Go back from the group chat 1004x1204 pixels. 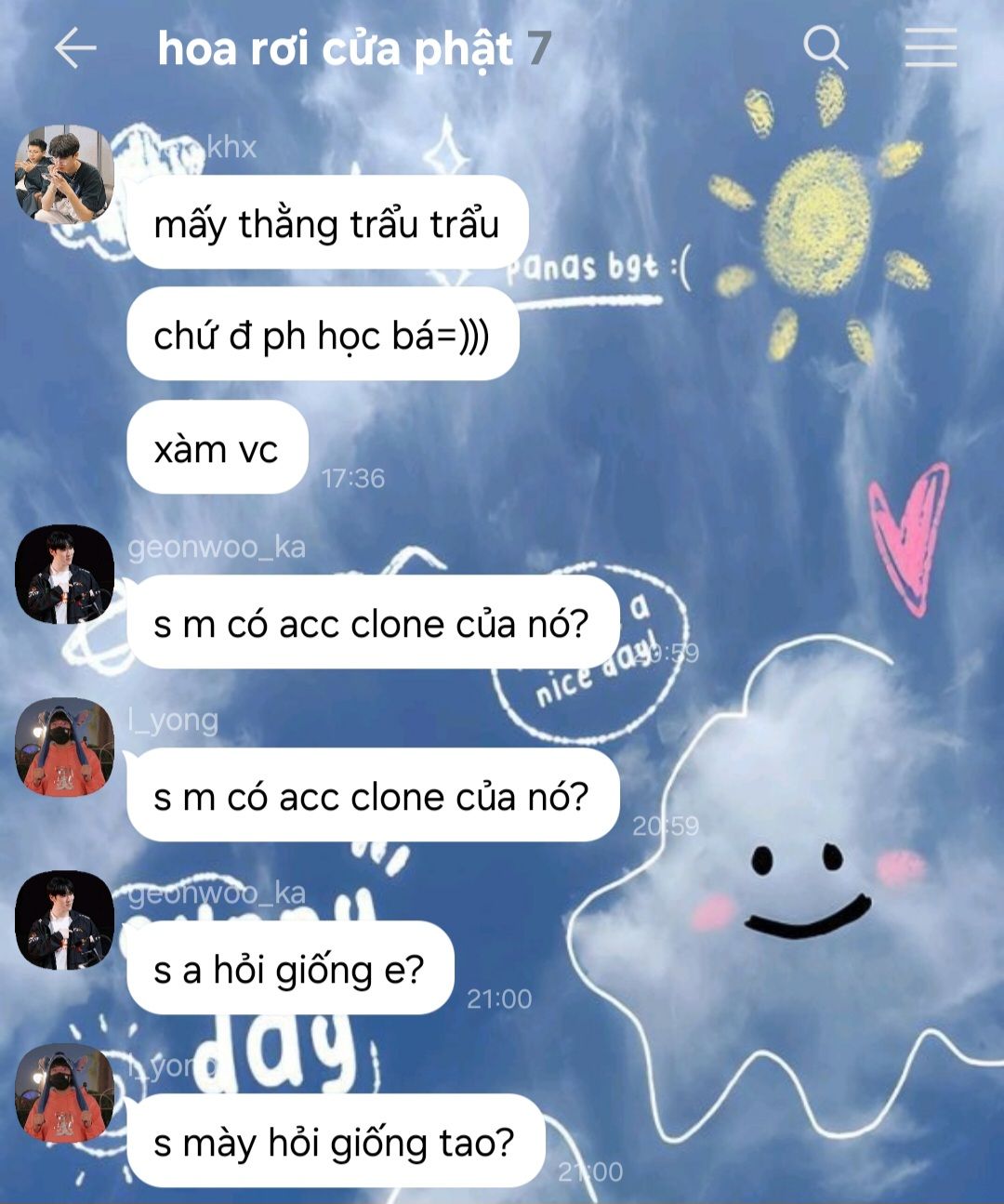pyautogui.click(x=75, y=48)
